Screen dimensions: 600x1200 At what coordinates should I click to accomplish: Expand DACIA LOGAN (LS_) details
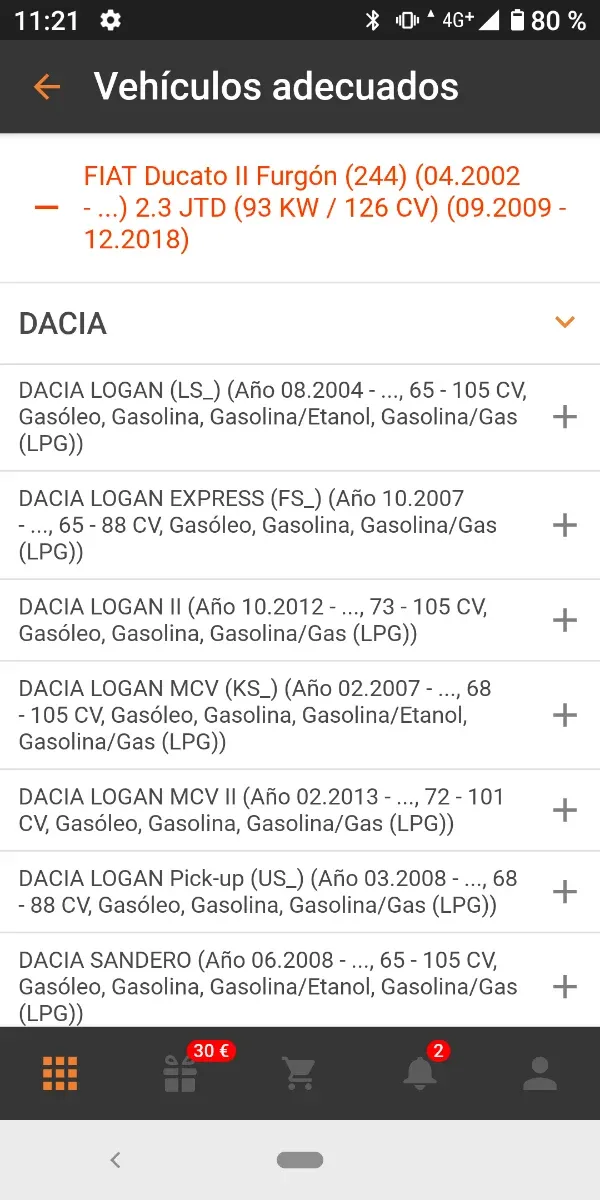pos(565,417)
